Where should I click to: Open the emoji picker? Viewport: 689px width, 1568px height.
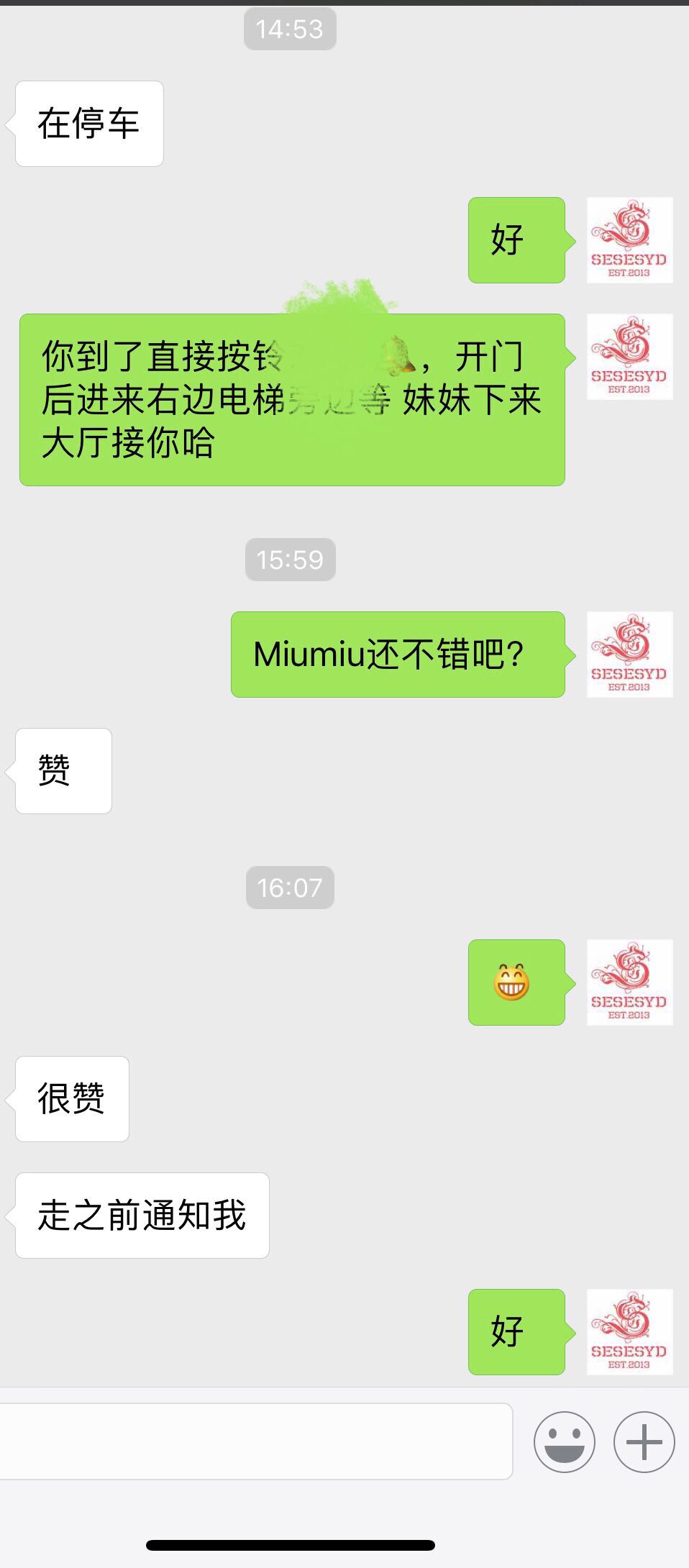[x=564, y=1441]
